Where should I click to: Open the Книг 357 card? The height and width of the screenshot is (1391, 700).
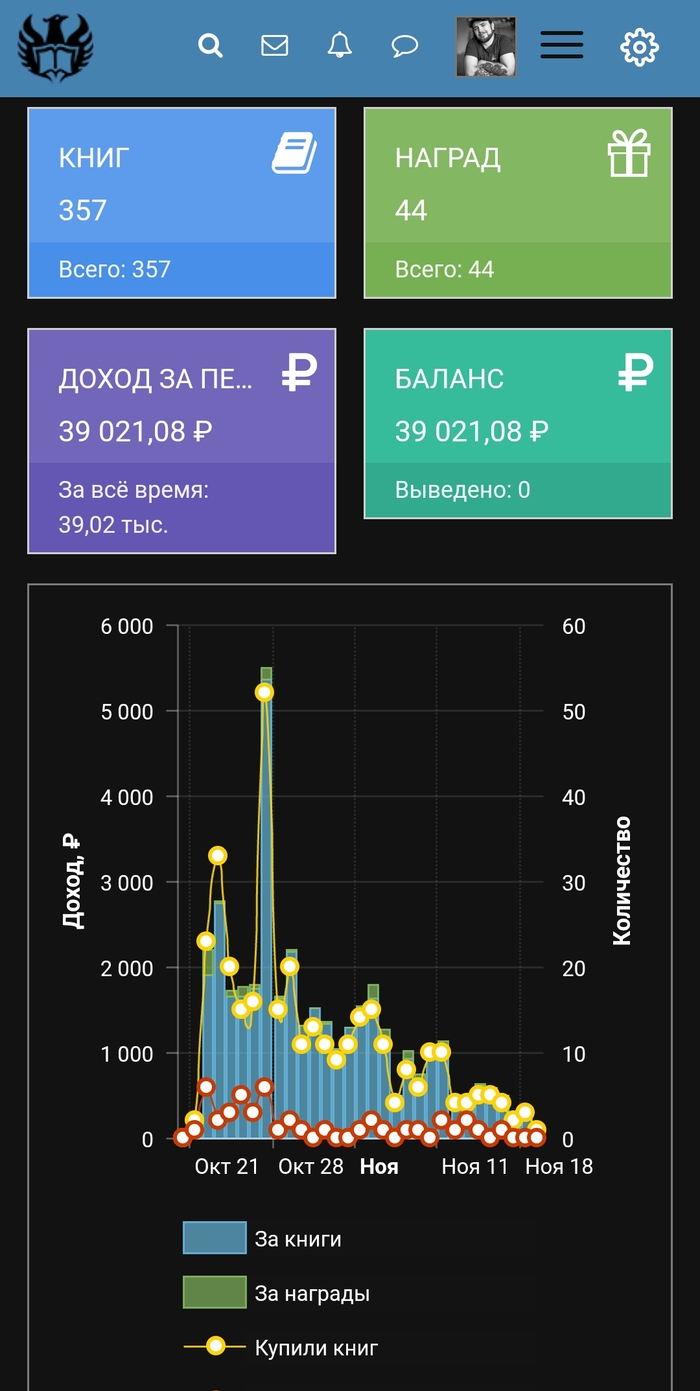181,203
